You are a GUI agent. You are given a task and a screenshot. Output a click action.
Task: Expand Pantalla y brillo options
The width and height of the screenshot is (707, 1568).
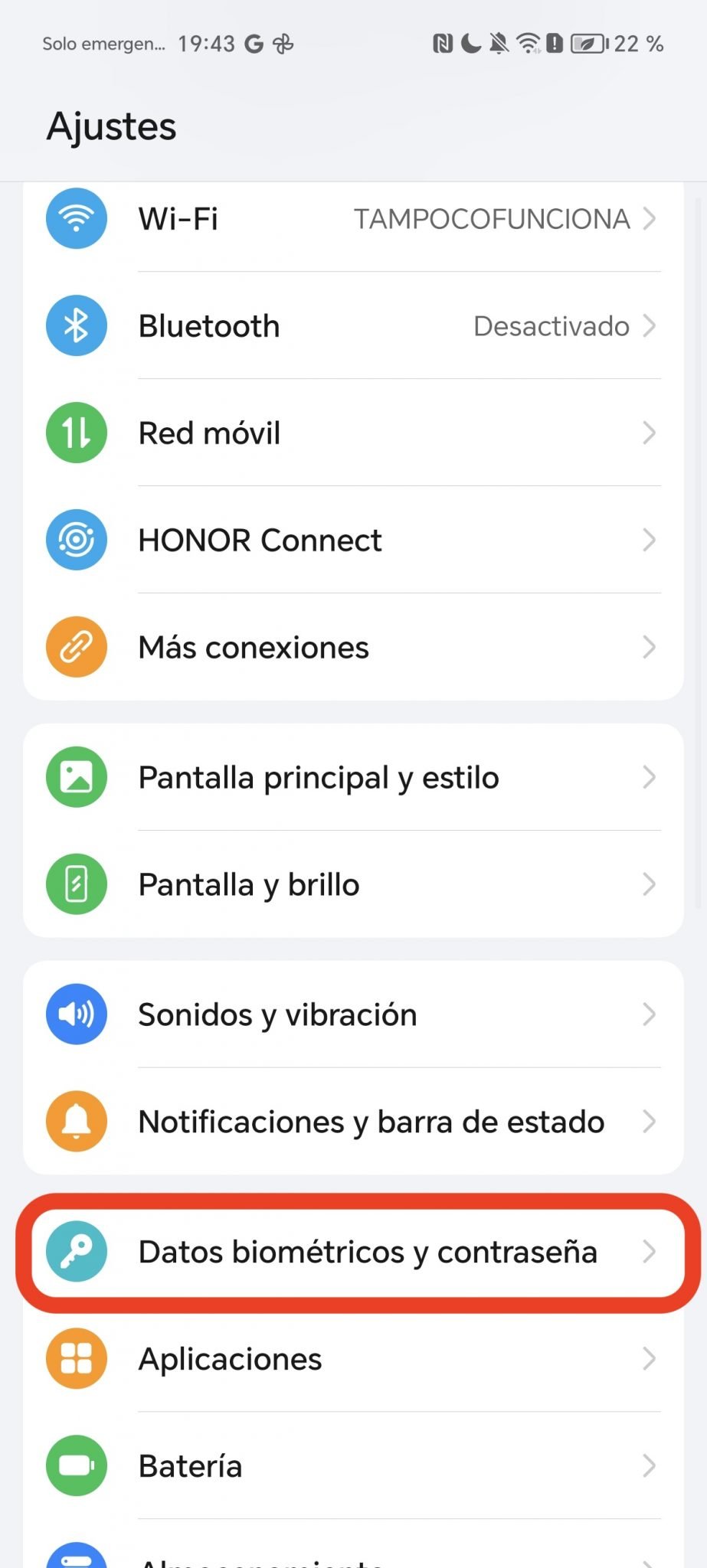click(x=650, y=884)
